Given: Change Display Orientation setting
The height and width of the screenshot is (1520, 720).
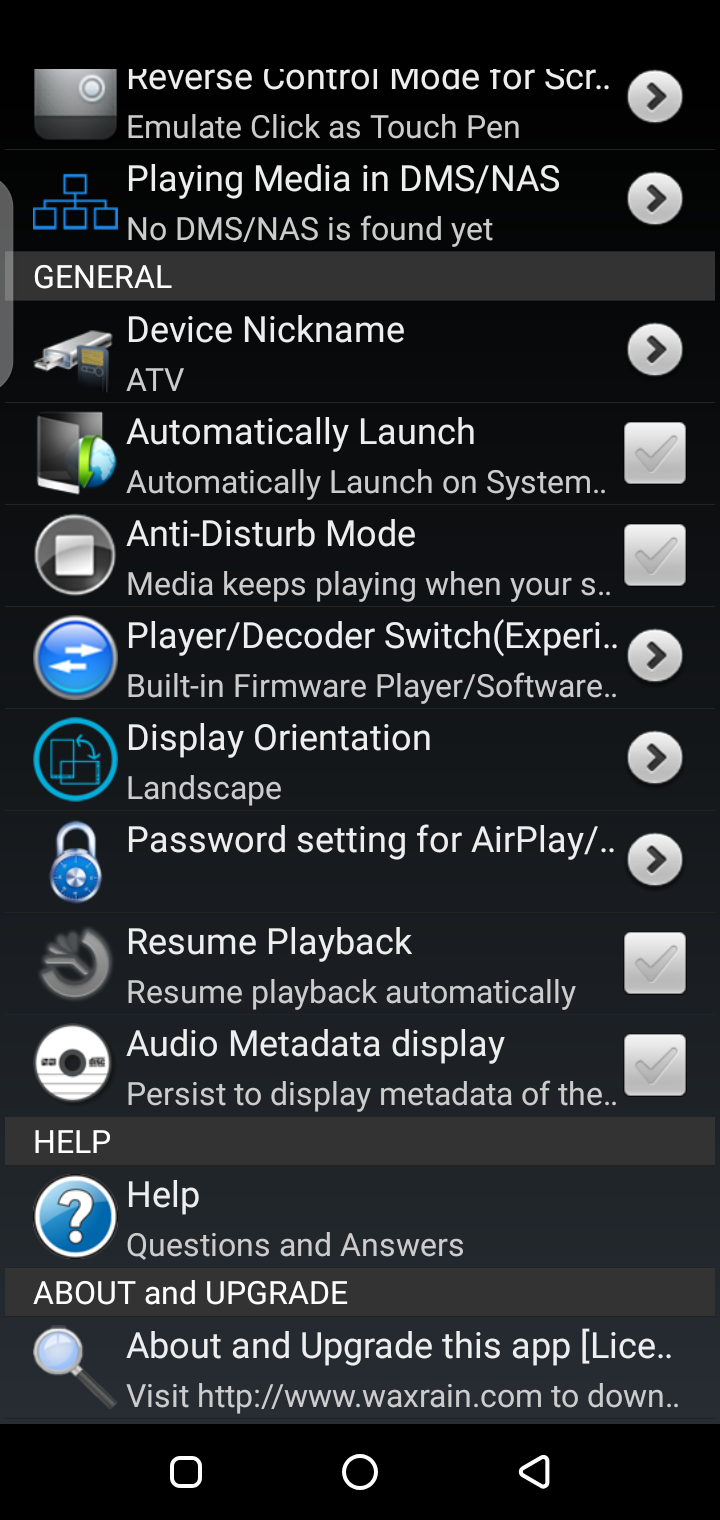Looking at the screenshot, I should tap(360, 760).
